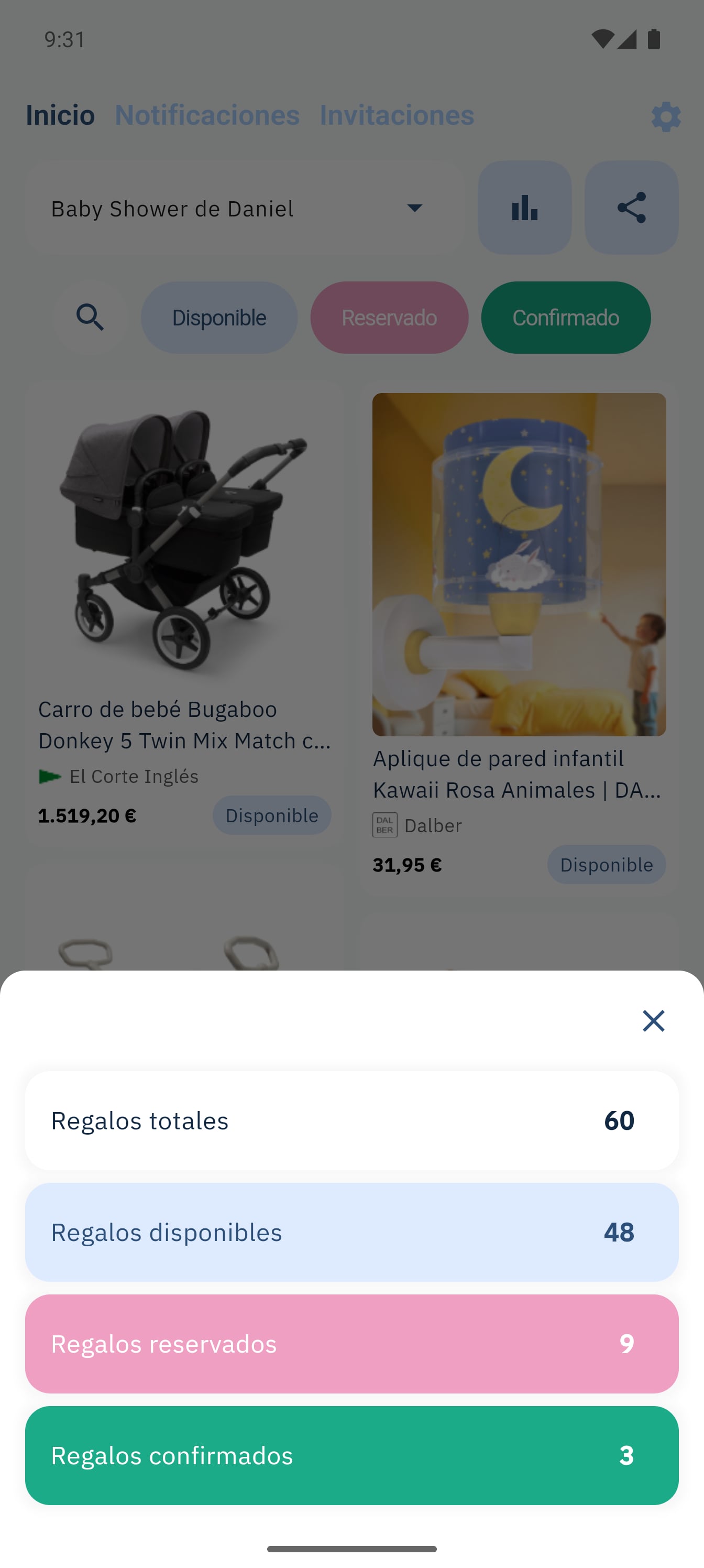The image size is (704, 1568).
Task: Select the Regalos confirmados row
Action: point(351,1456)
